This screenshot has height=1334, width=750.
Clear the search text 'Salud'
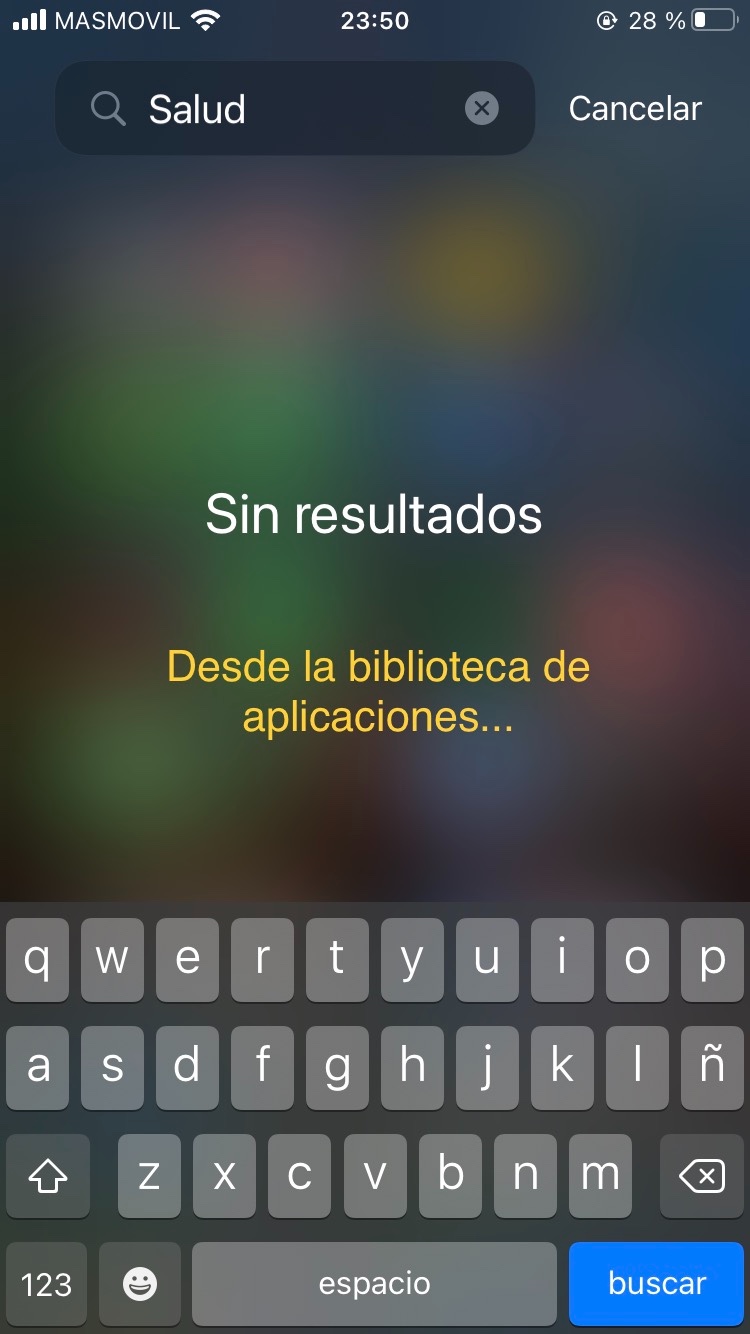[x=481, y=108]
